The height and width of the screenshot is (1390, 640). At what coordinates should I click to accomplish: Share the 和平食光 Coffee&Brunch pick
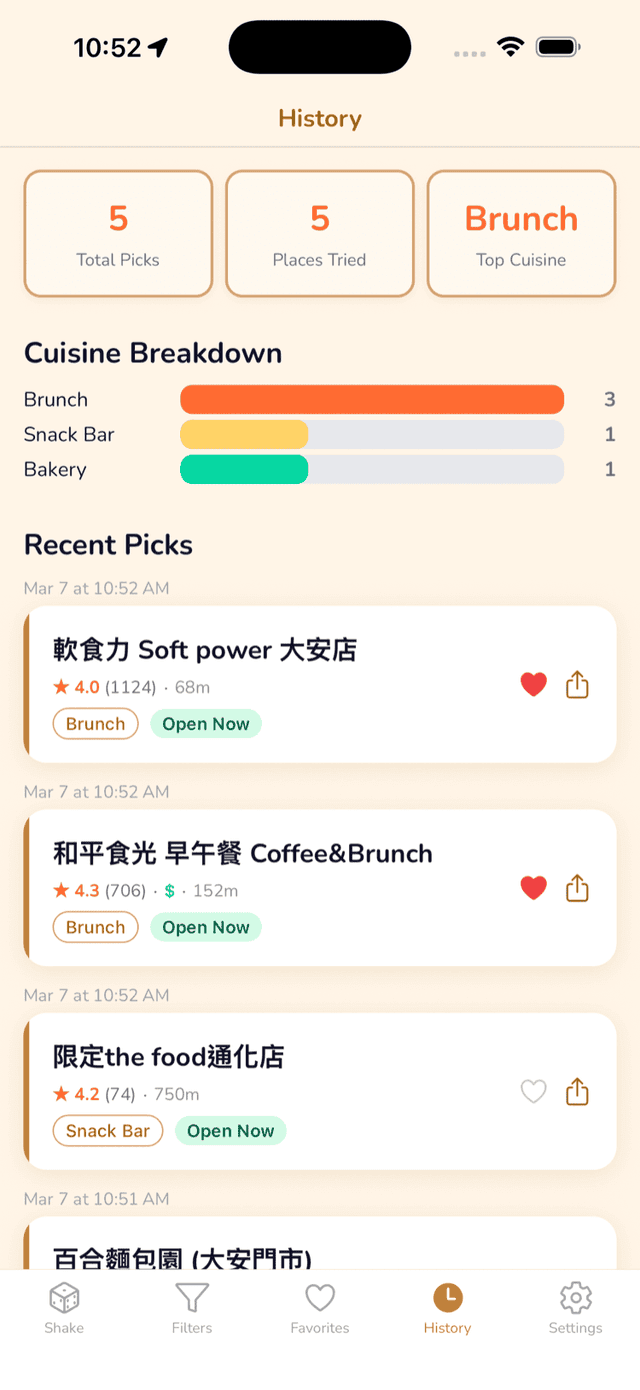(x=577, y=888)
